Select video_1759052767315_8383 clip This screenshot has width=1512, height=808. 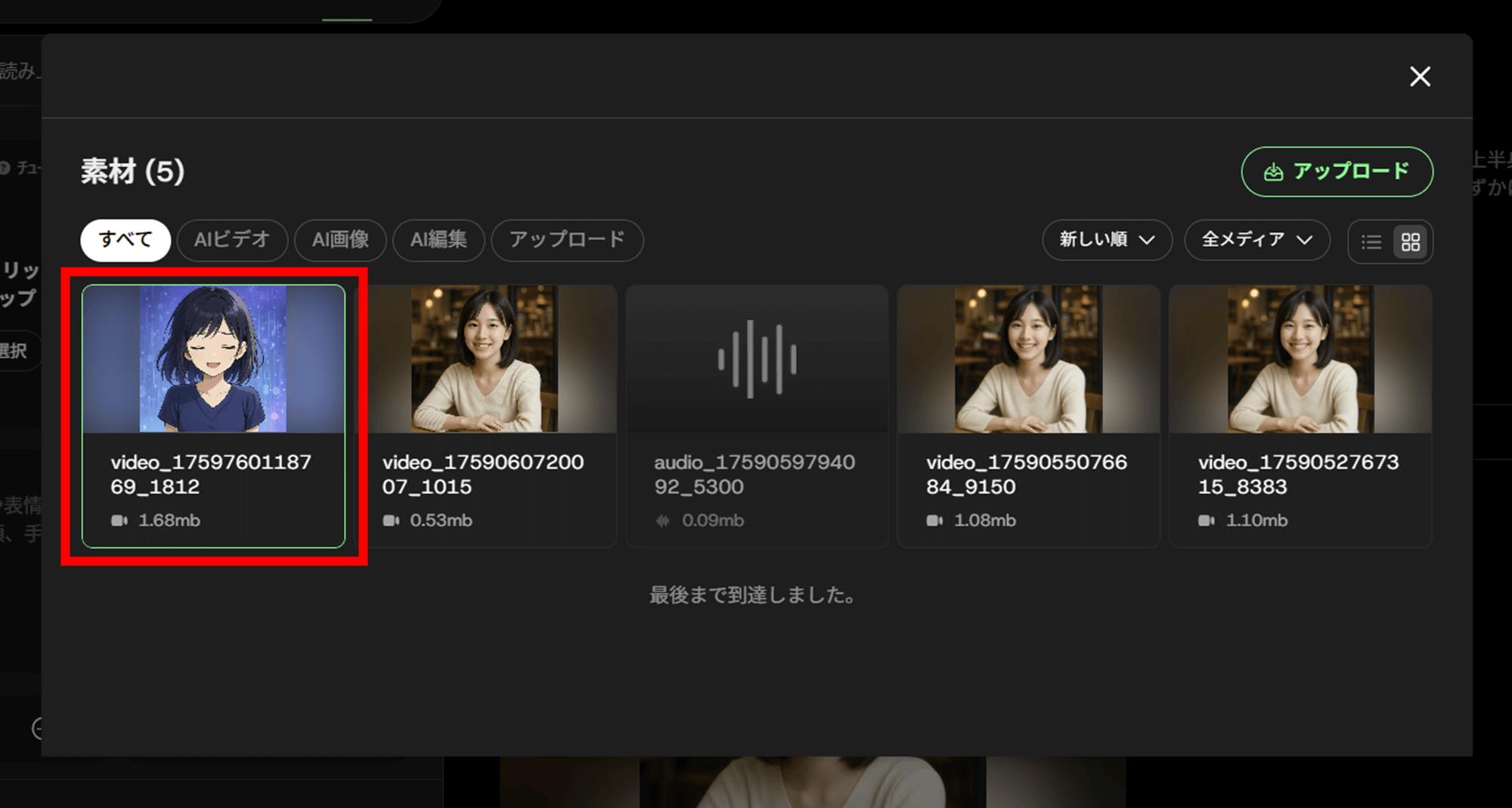(x=1300, y=416)
